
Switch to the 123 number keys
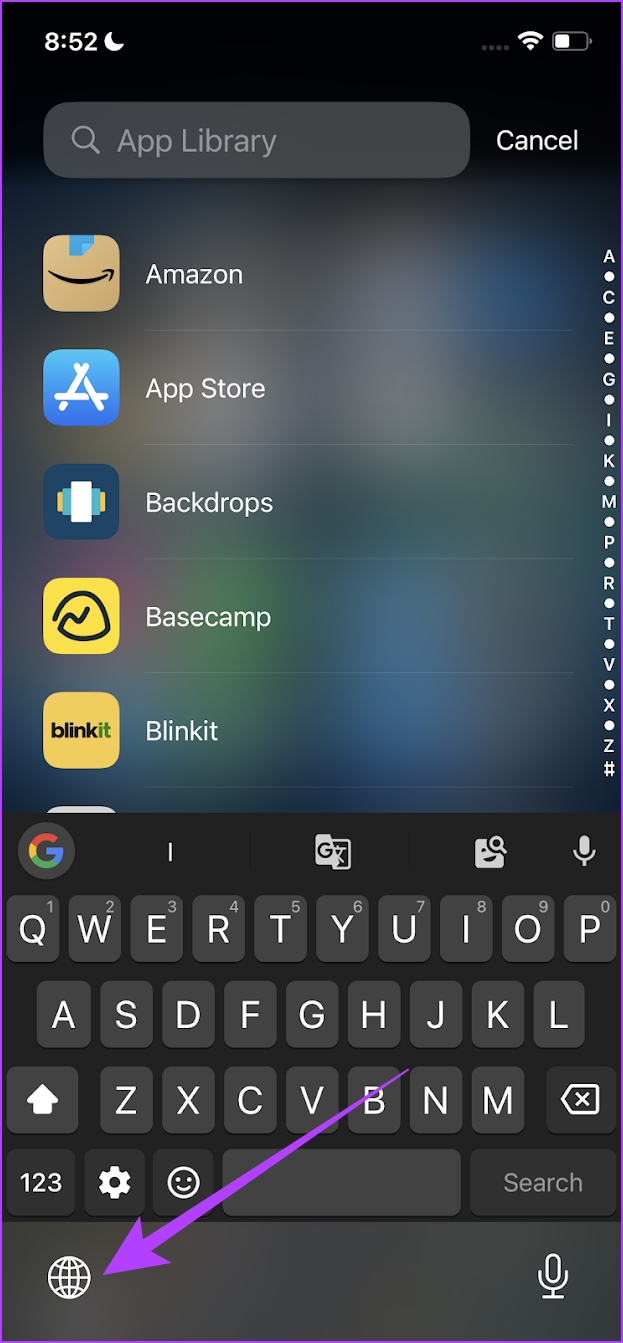(x=41, y=1183)
